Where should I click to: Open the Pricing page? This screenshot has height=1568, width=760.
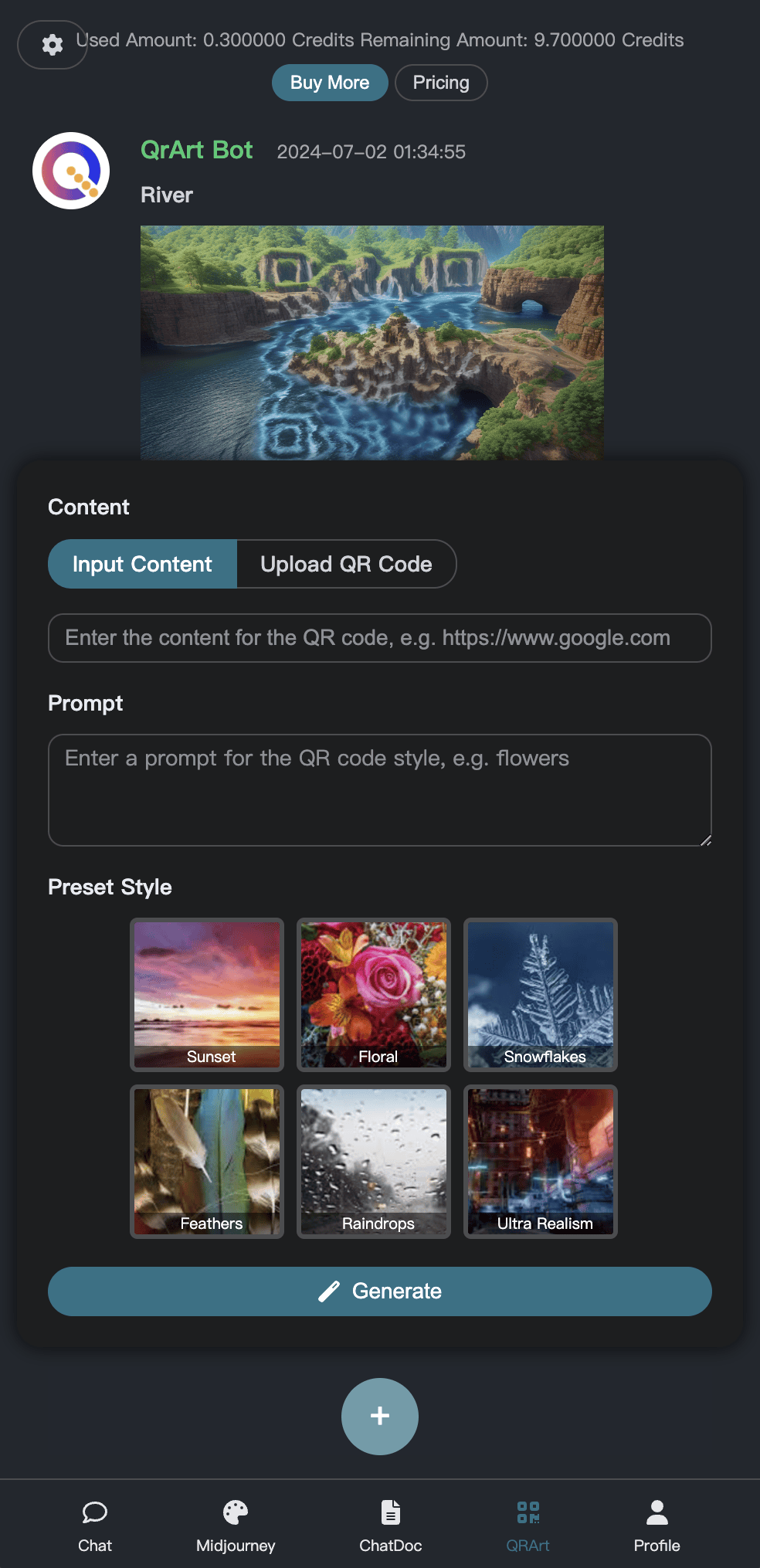pyautogui.click(x=441, y=83)
